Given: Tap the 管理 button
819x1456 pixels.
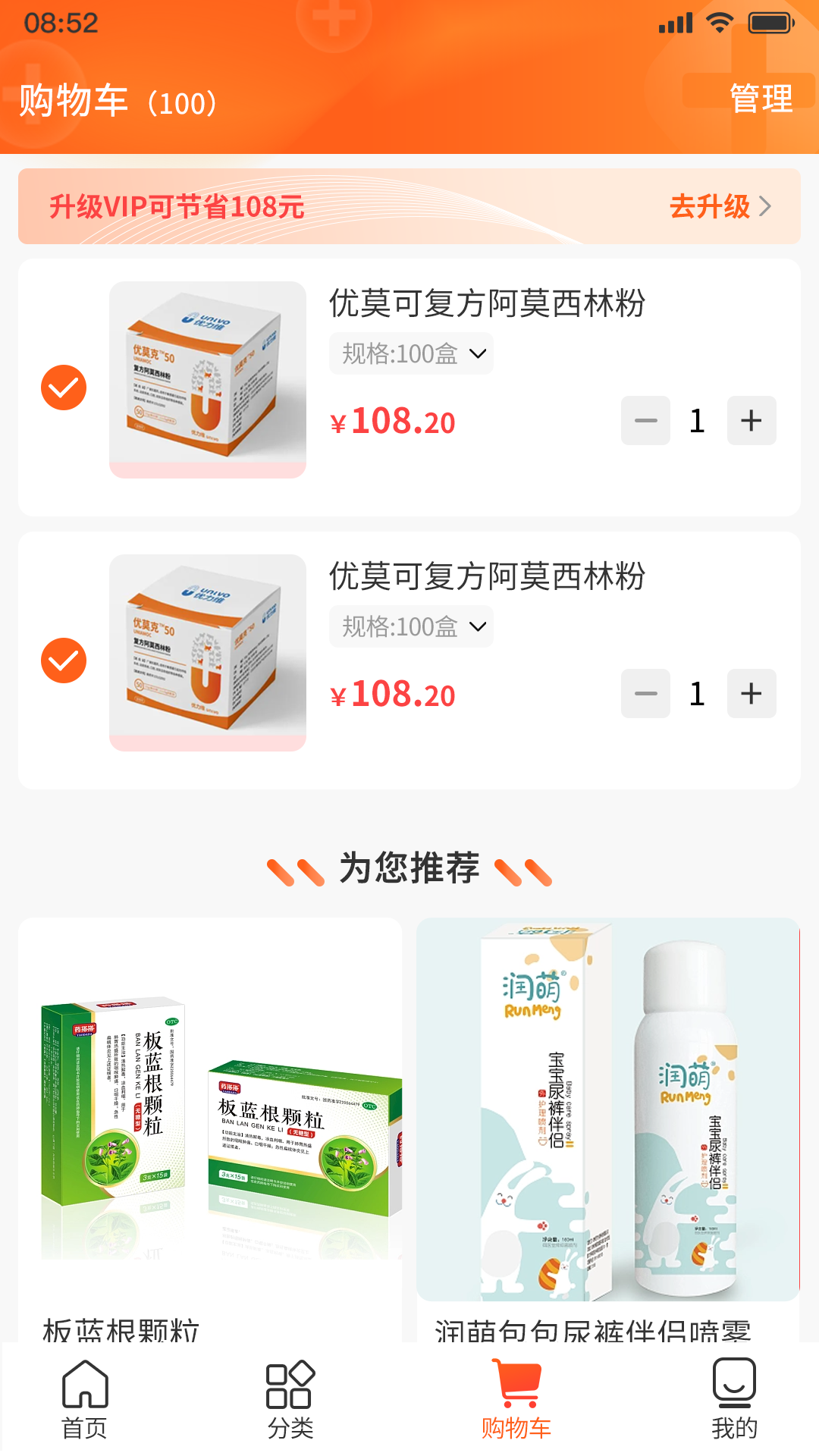Looking at the screenshot, I should coord(761,97).
